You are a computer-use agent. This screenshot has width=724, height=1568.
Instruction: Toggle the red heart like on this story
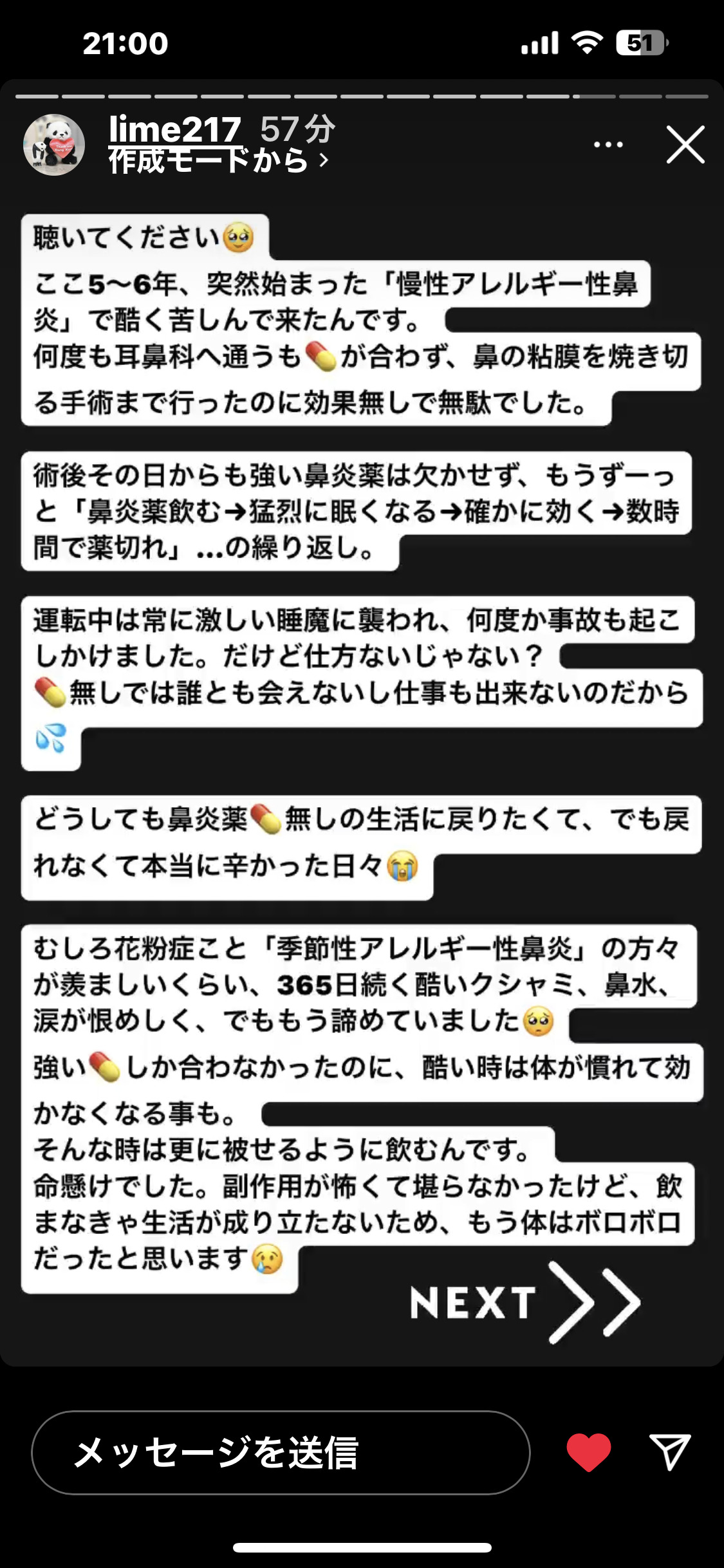coord(588,1452)
